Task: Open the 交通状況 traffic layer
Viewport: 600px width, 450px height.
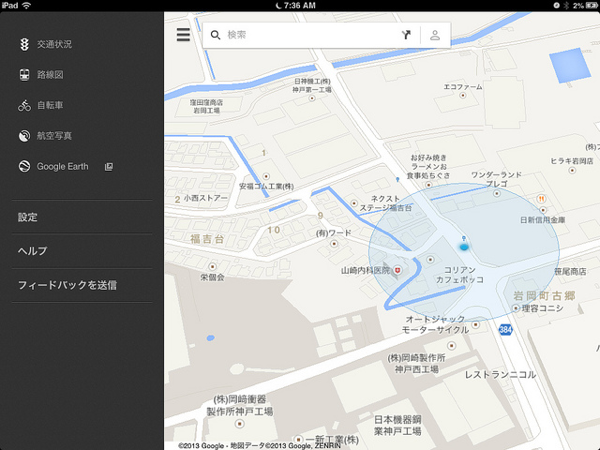Action: point(54,44)
